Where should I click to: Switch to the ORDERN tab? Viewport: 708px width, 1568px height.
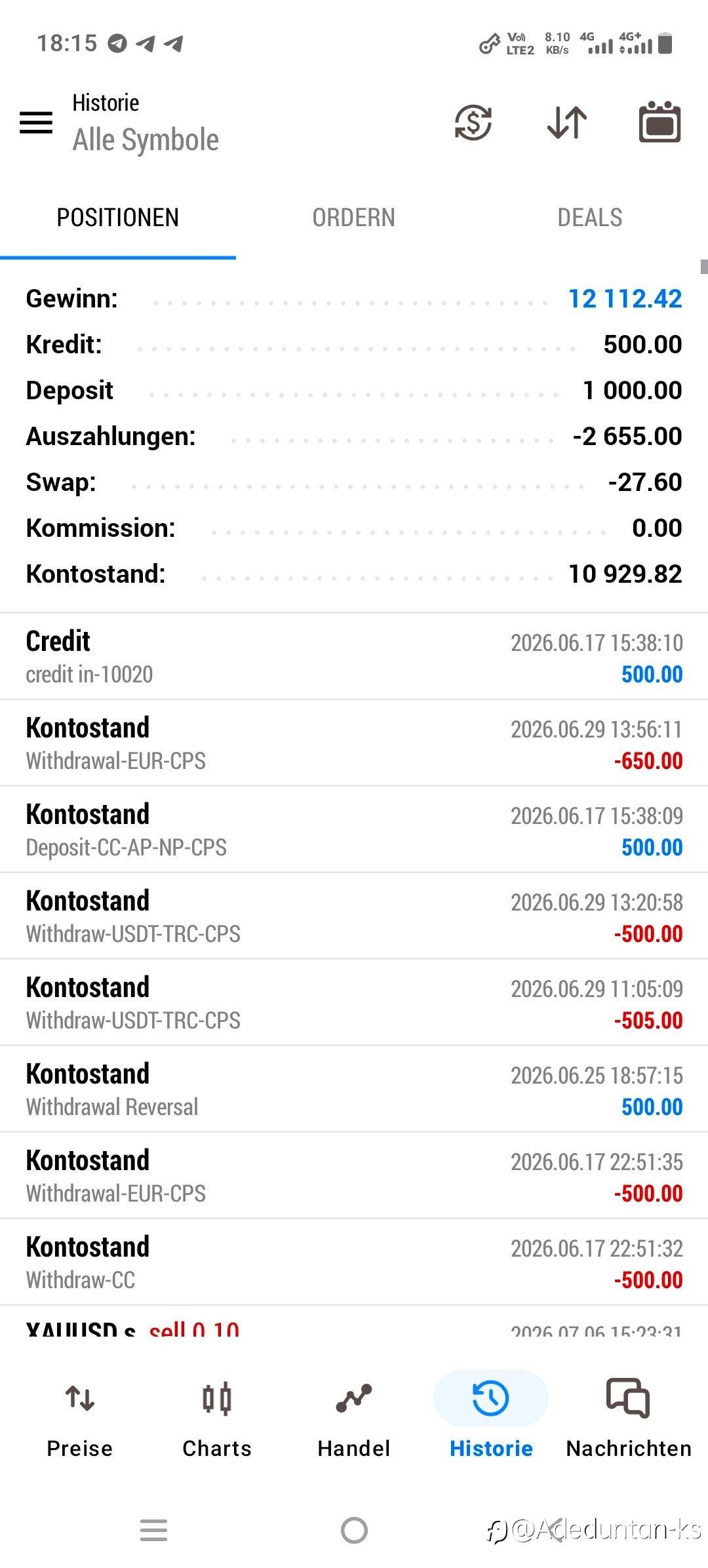click(354, 218)
